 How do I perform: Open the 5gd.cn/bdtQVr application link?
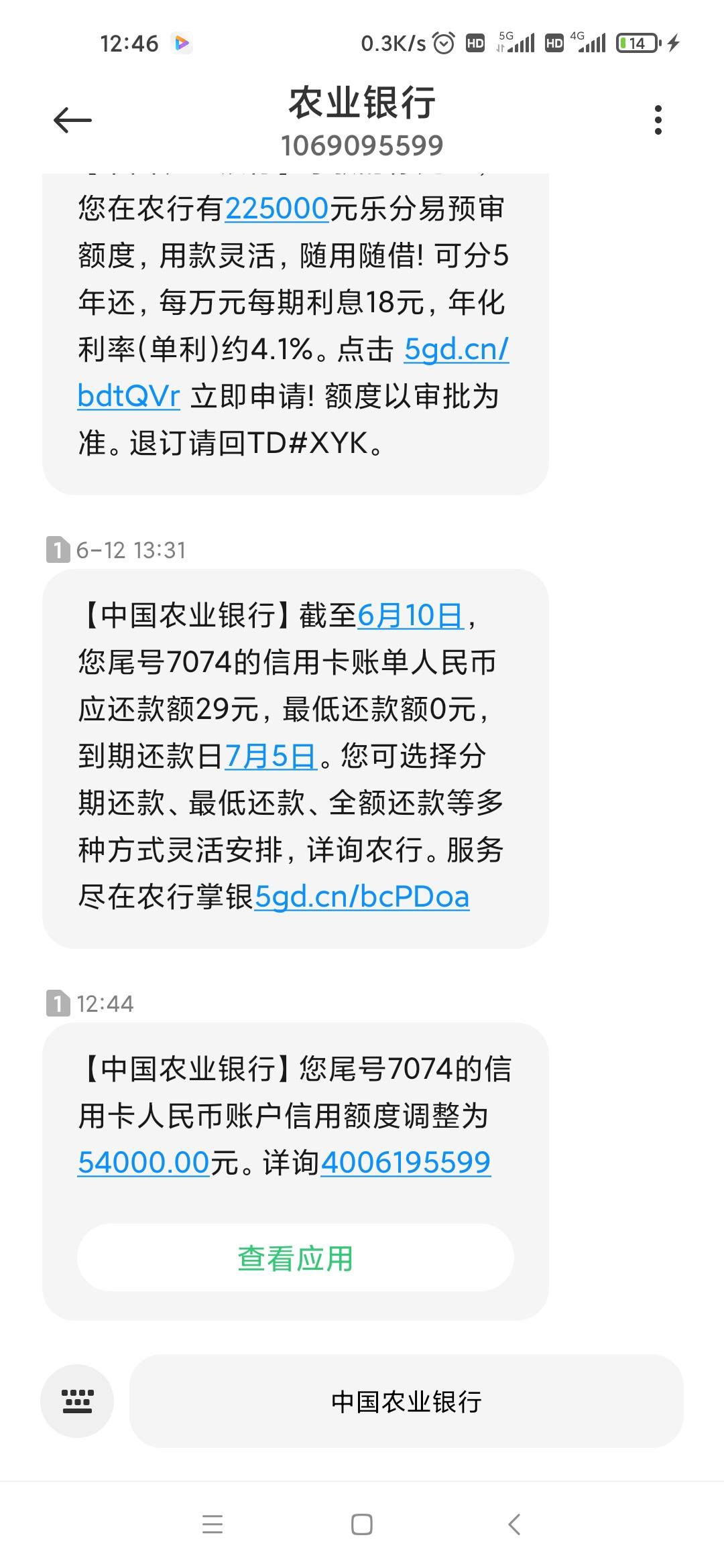[x=457, y=350]
